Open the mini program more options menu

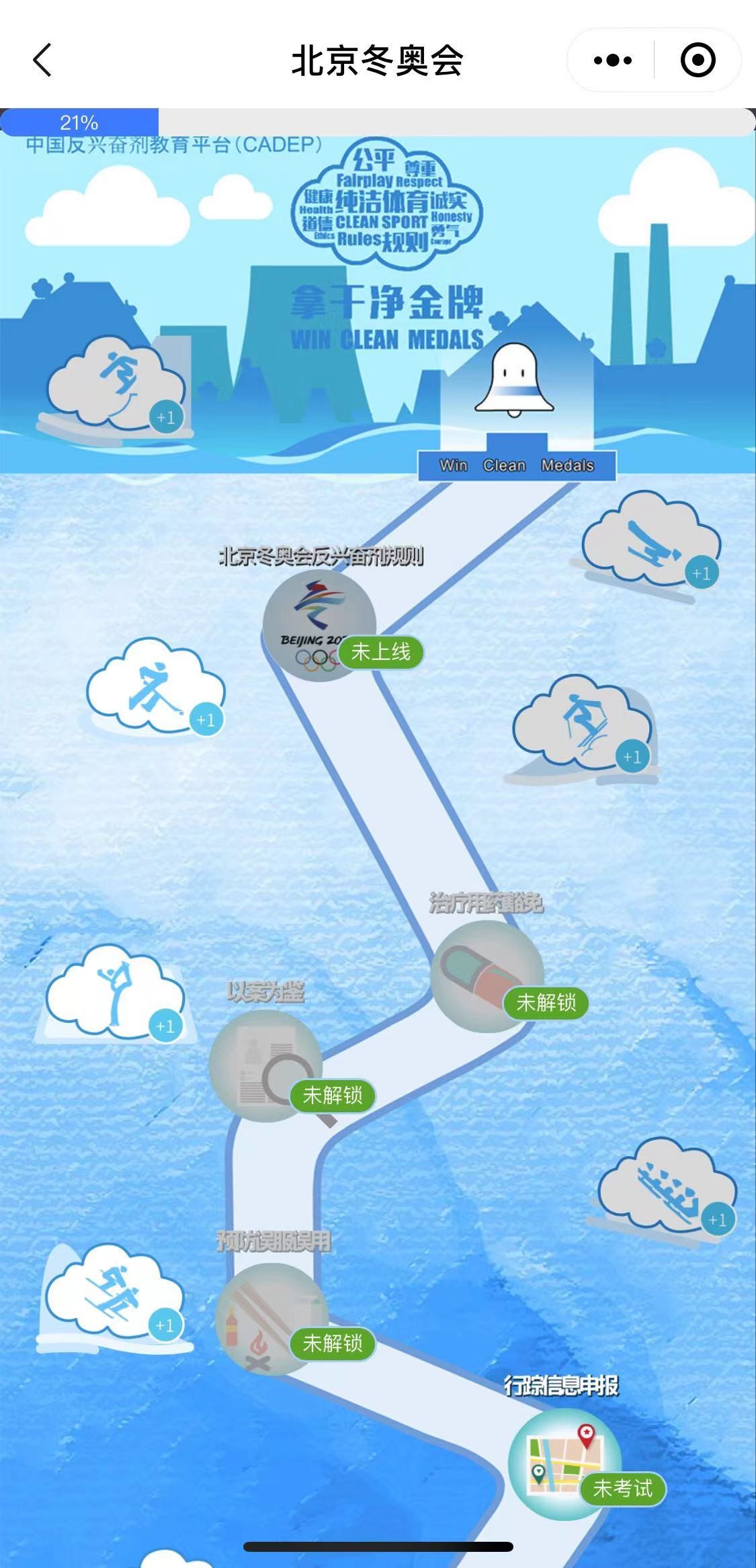[x=612, y=60]
